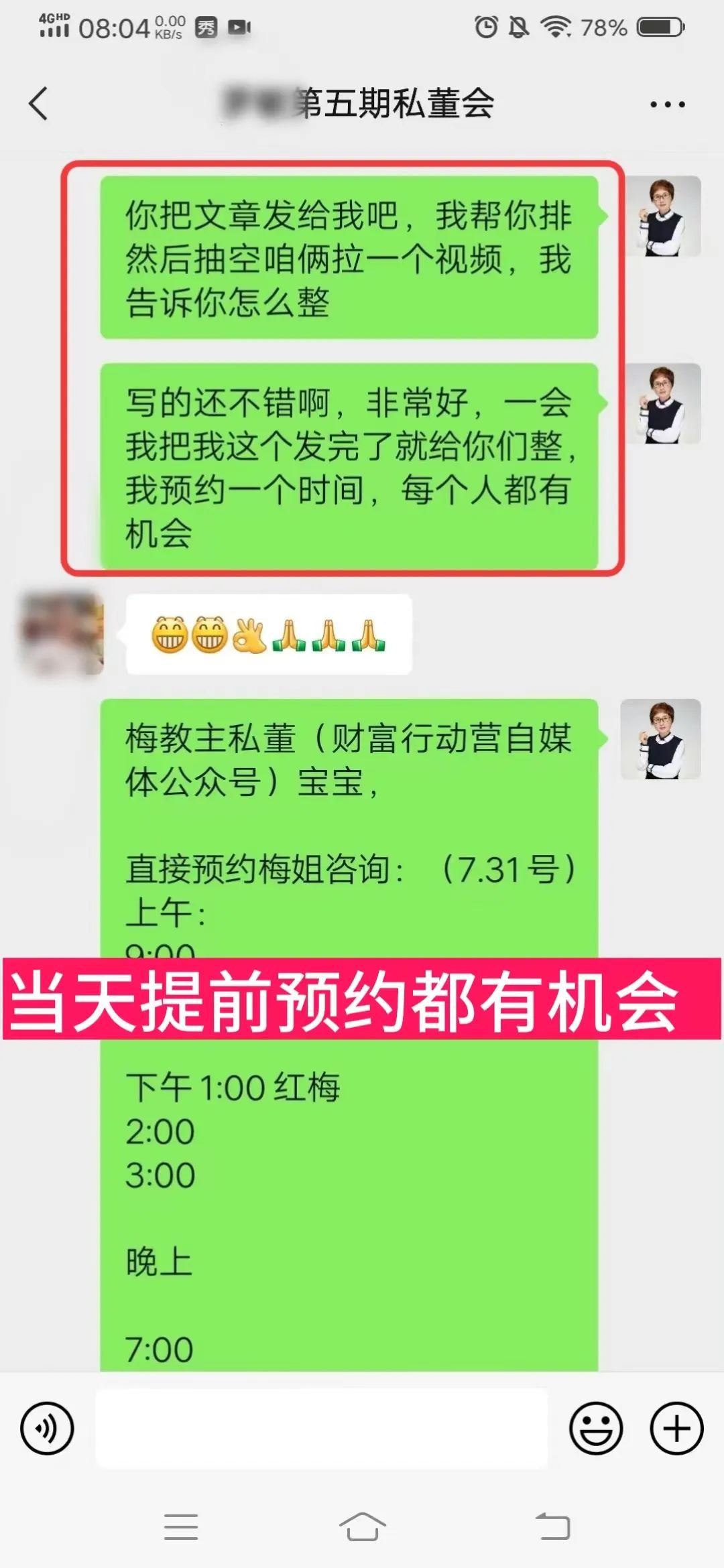Open the chat info three-dot menu
This screenshot has height=1568, width=724.
coord(667,105)
